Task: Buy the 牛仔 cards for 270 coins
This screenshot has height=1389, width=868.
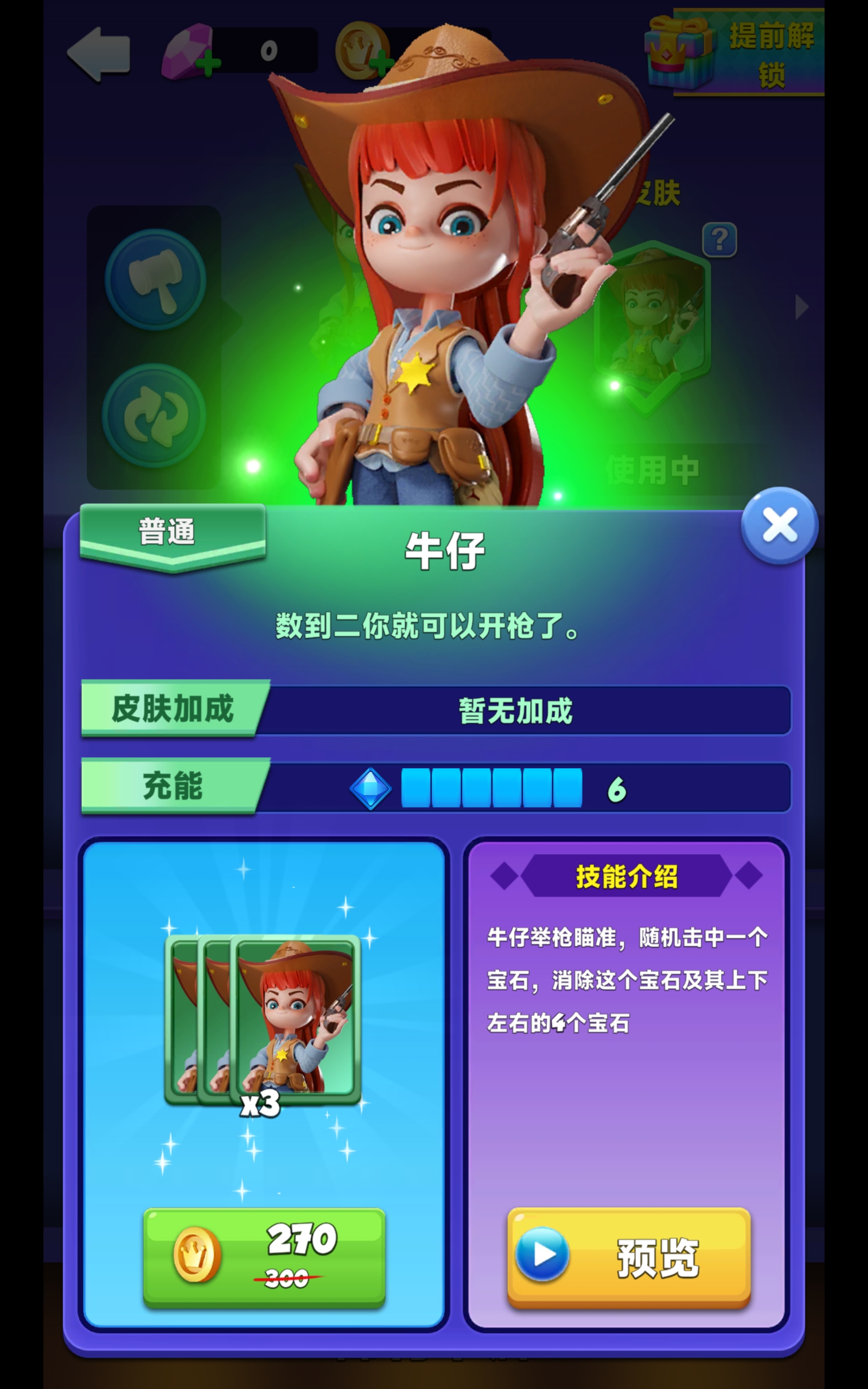Action: click(264, 1257)
